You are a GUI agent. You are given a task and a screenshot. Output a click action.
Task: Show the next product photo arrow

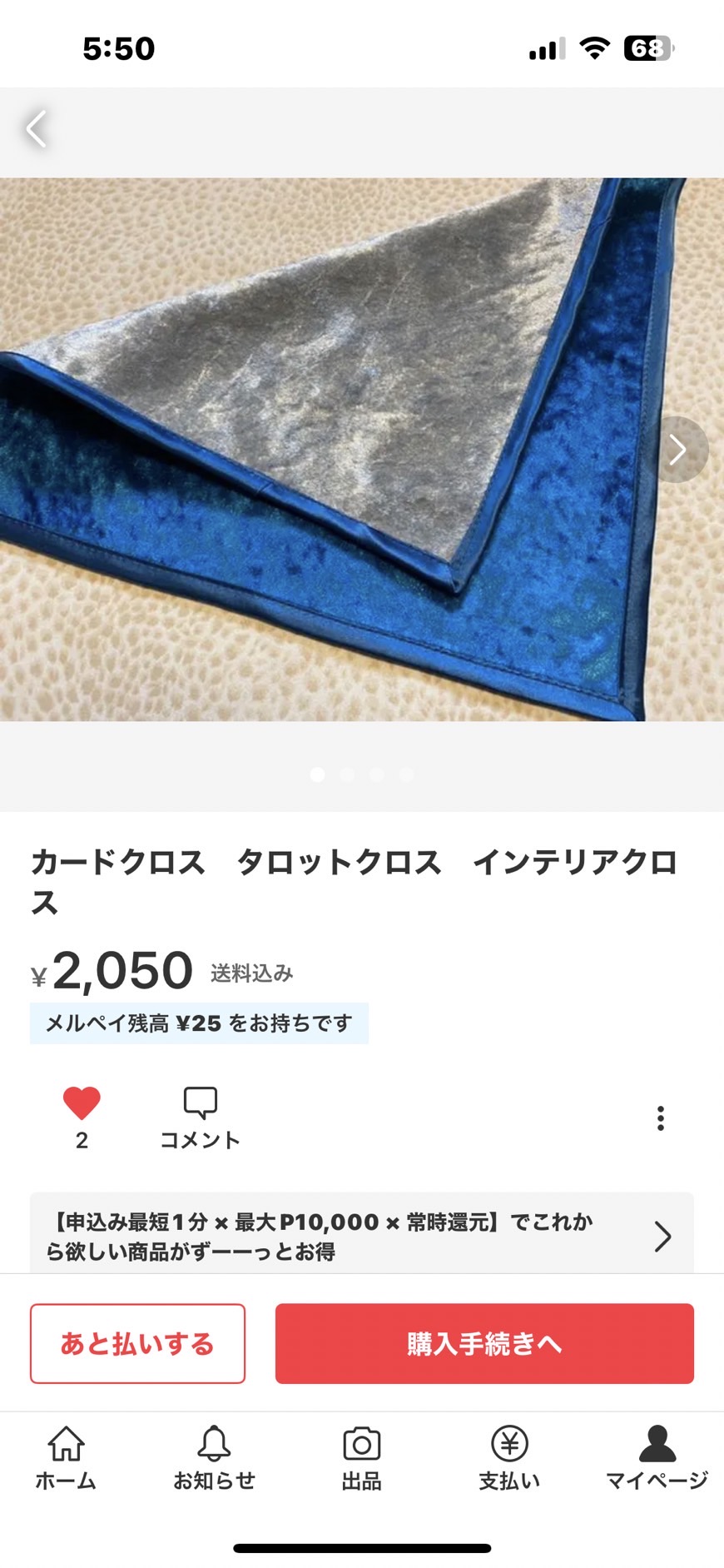(x=677, y=450)
